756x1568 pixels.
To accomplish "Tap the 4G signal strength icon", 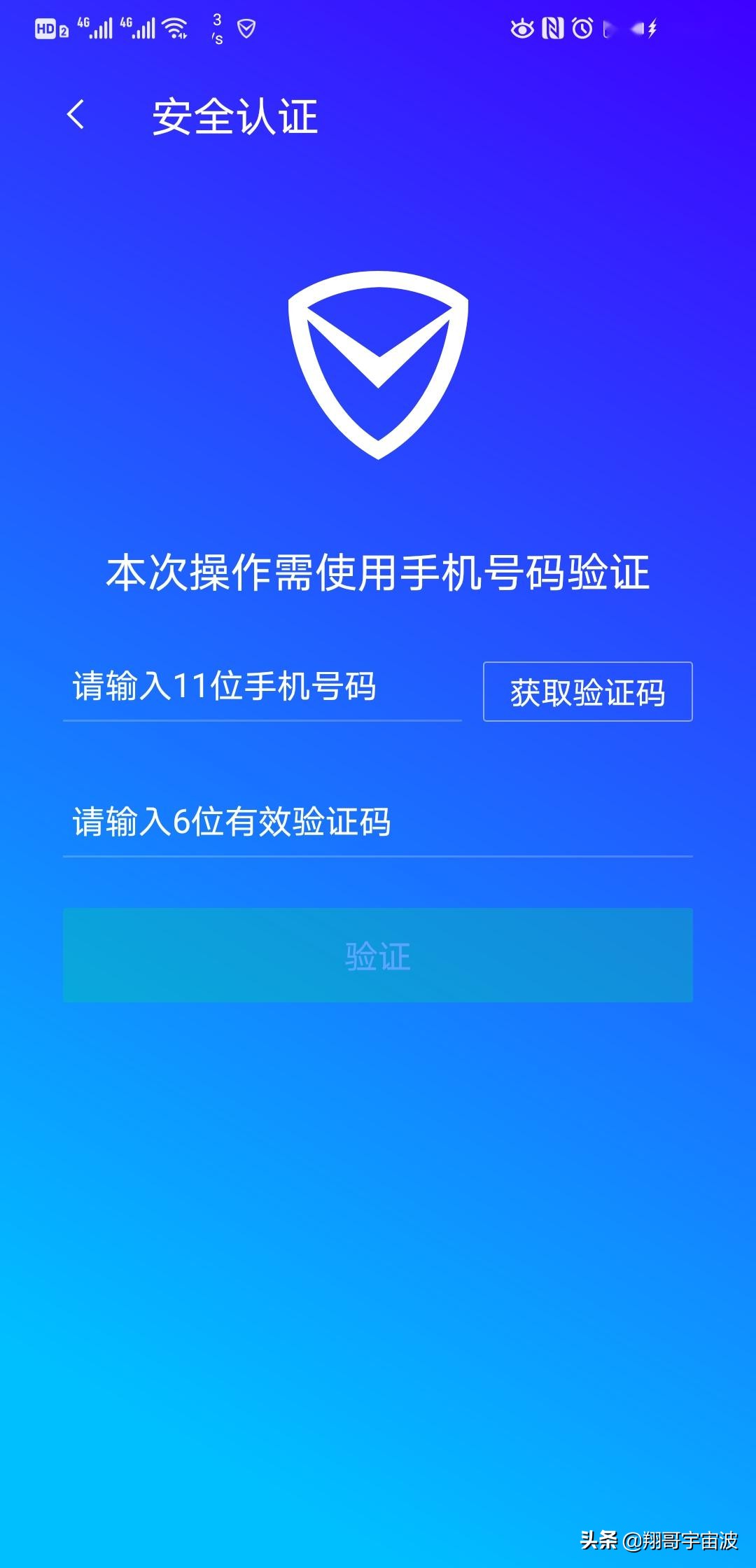I will 95,28.
